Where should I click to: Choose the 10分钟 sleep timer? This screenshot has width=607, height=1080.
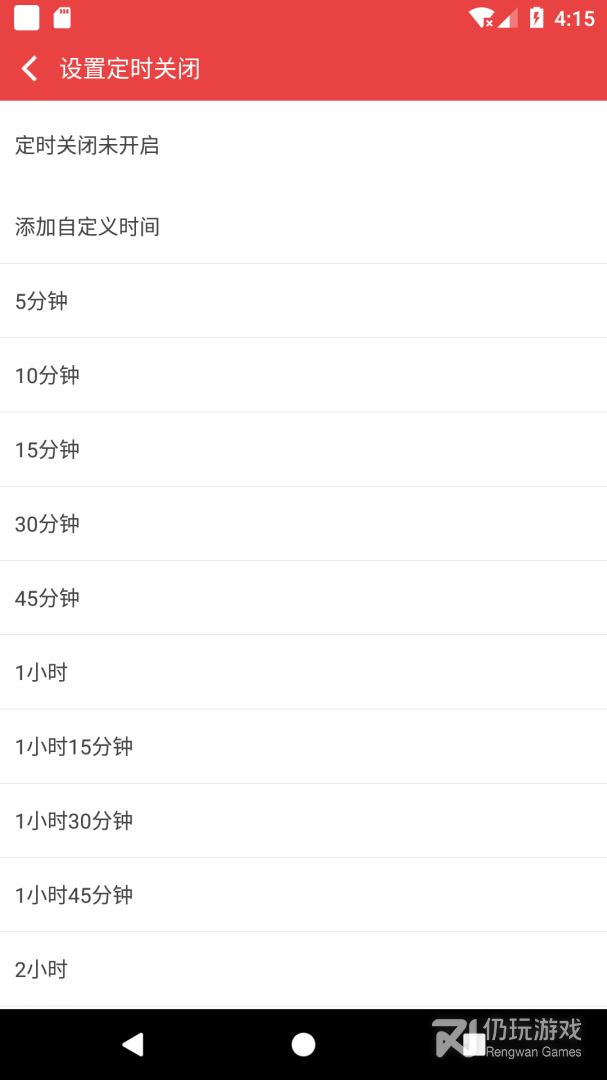click(x=303, y=375)
